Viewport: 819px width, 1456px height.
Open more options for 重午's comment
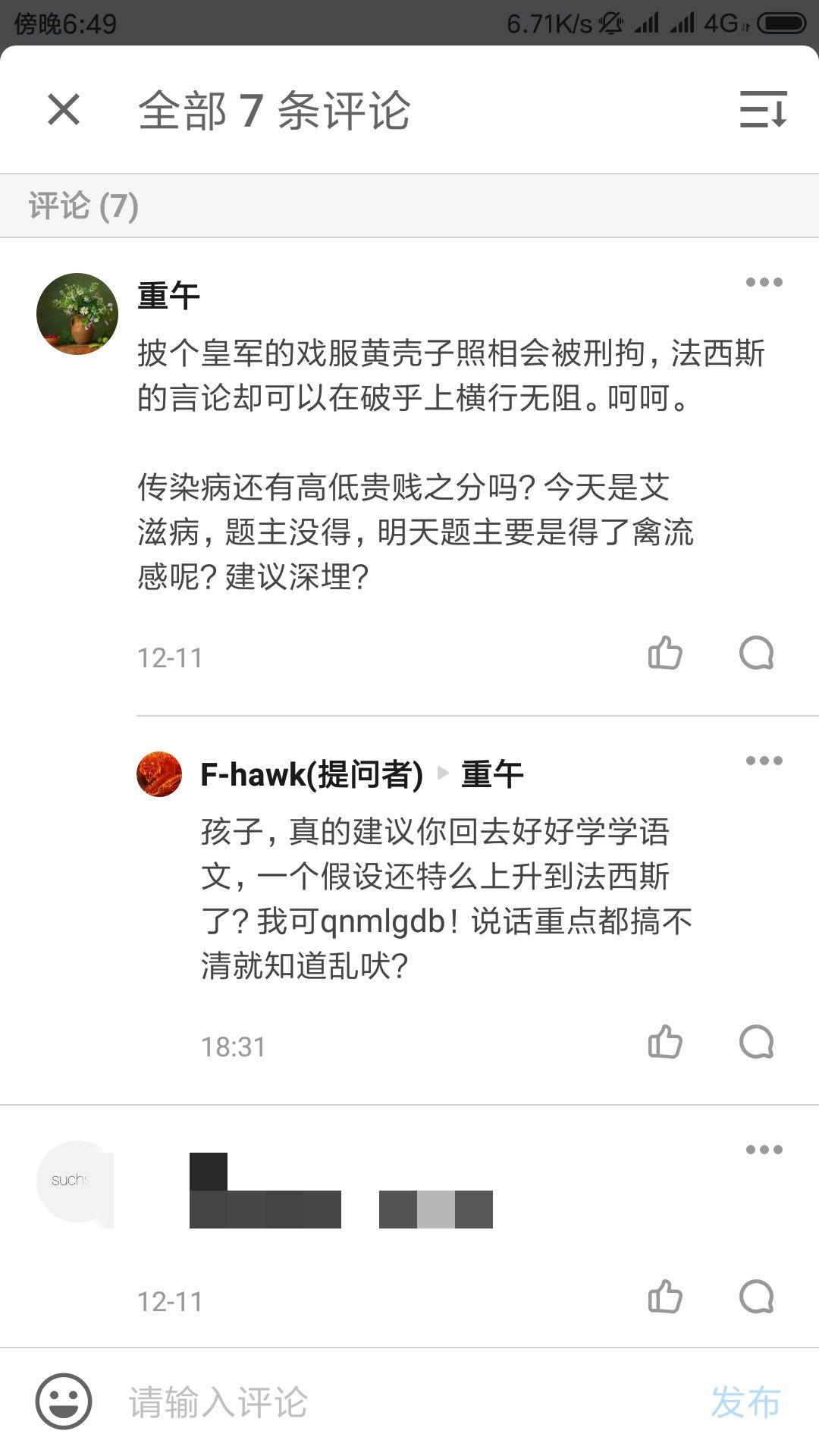coord(764,282)
